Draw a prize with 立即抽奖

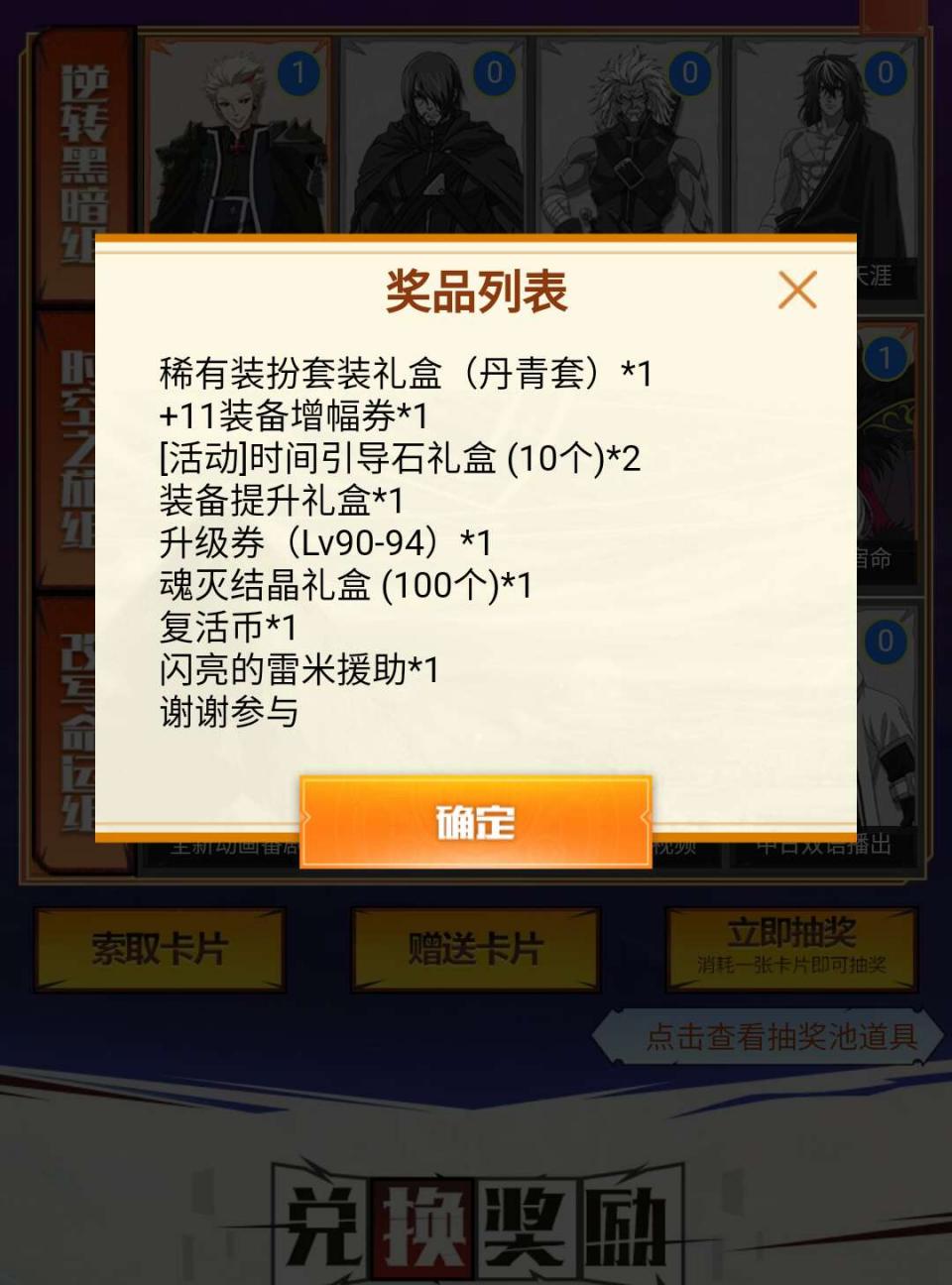click(791, 947)
